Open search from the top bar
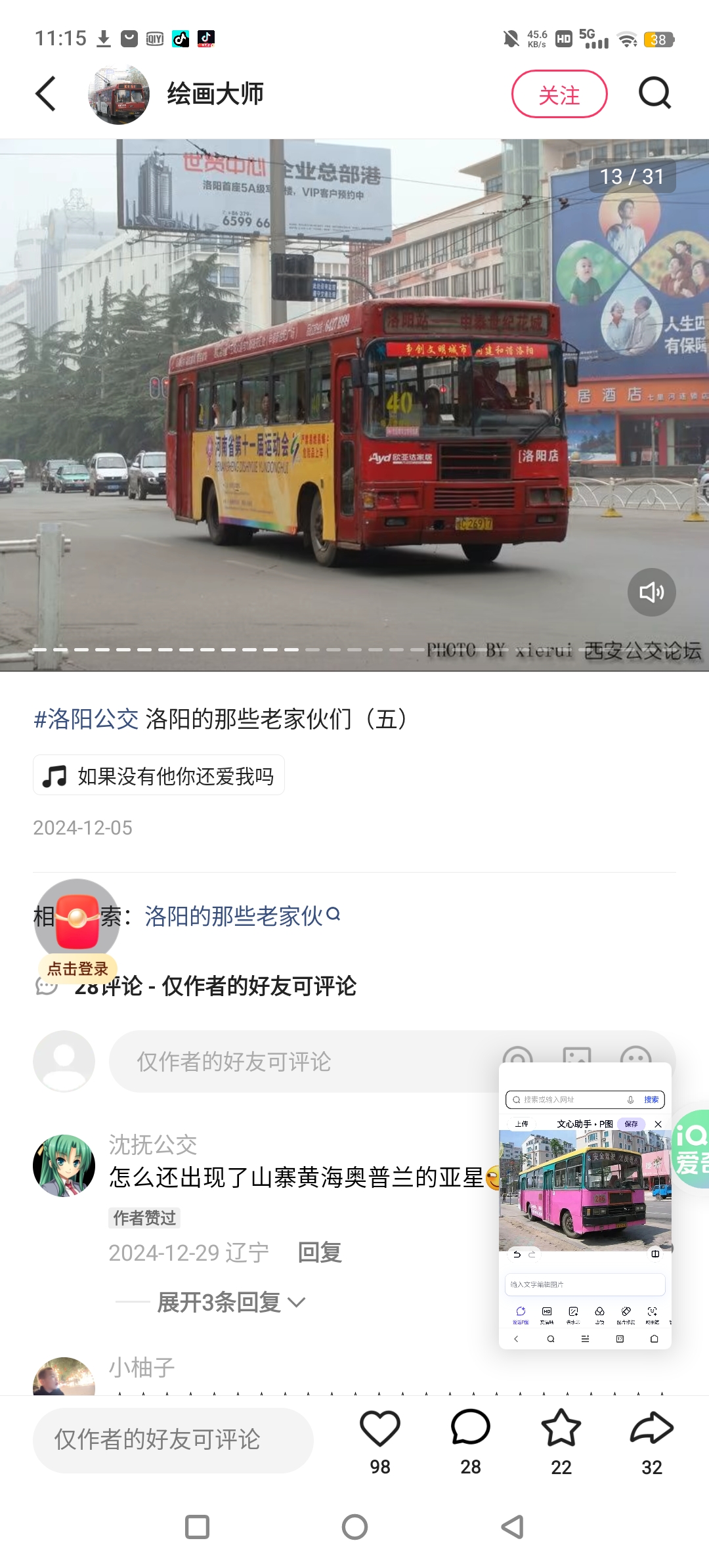The image size is (709, 1568). coord(655,93)
